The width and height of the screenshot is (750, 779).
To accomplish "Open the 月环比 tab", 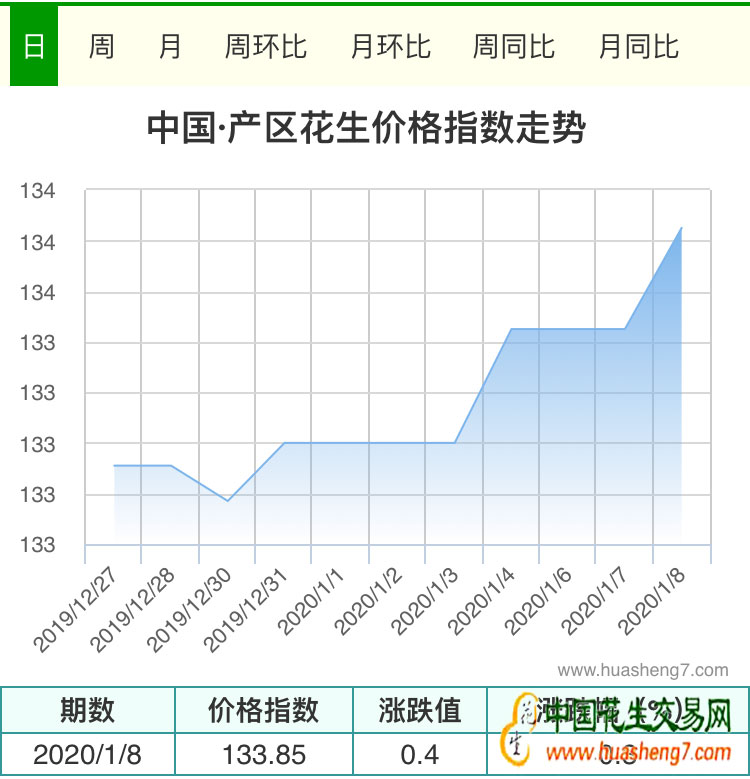I will [x=391, y=46].
